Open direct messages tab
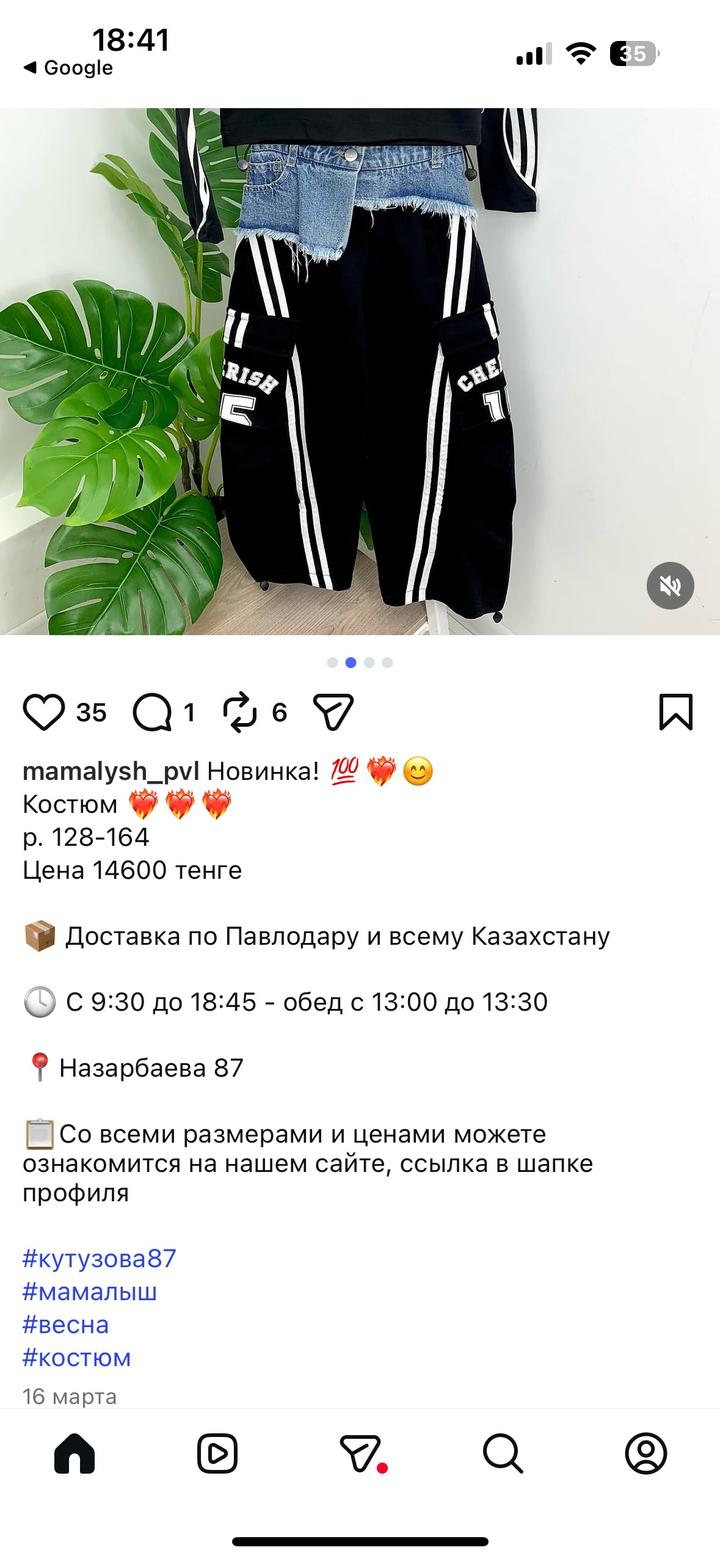This screenshot has height=1561, width=720. (x=360, y=1453)
